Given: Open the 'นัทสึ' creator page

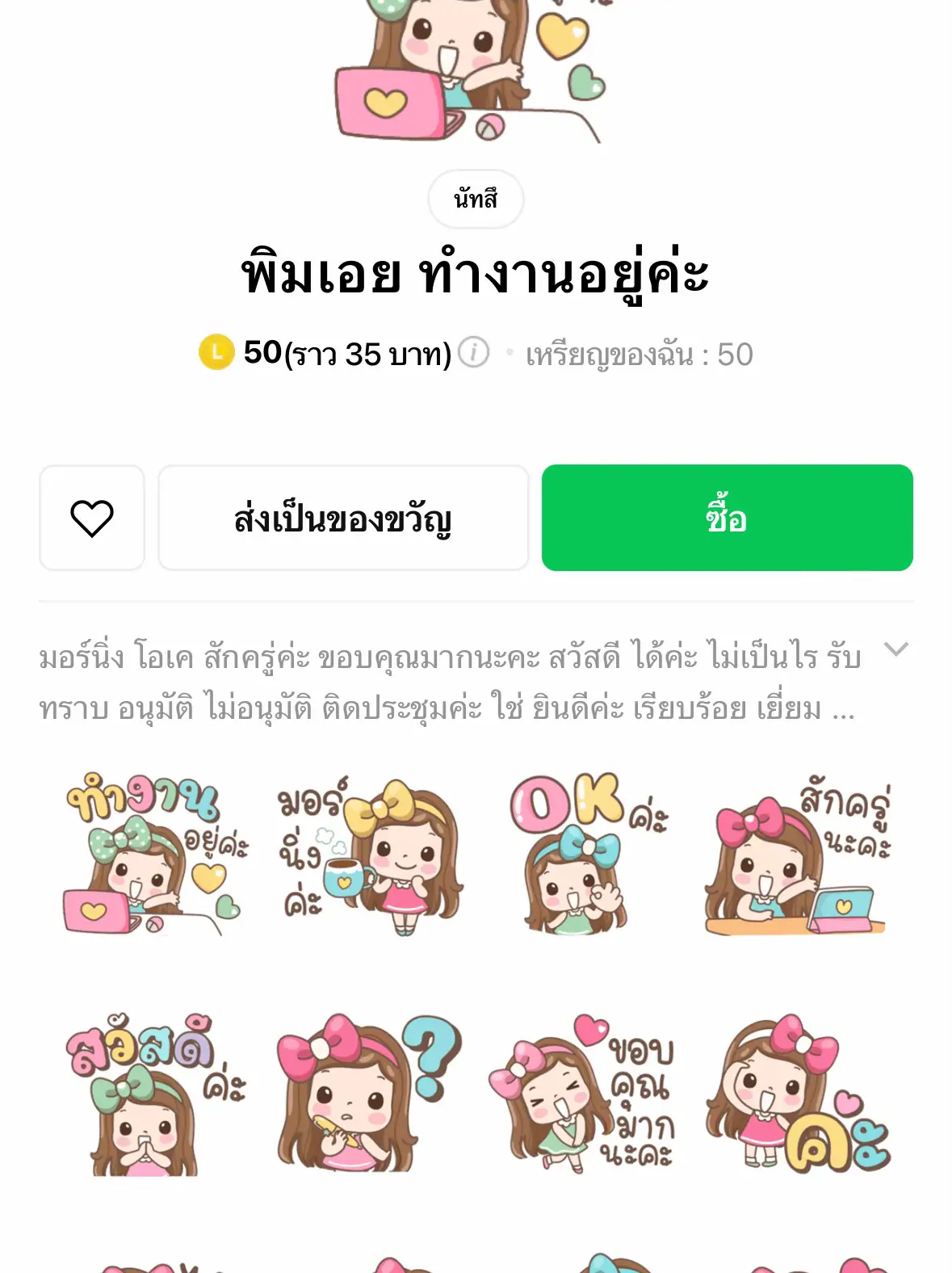Looking at the screenshot, I should tap(476, 198).
